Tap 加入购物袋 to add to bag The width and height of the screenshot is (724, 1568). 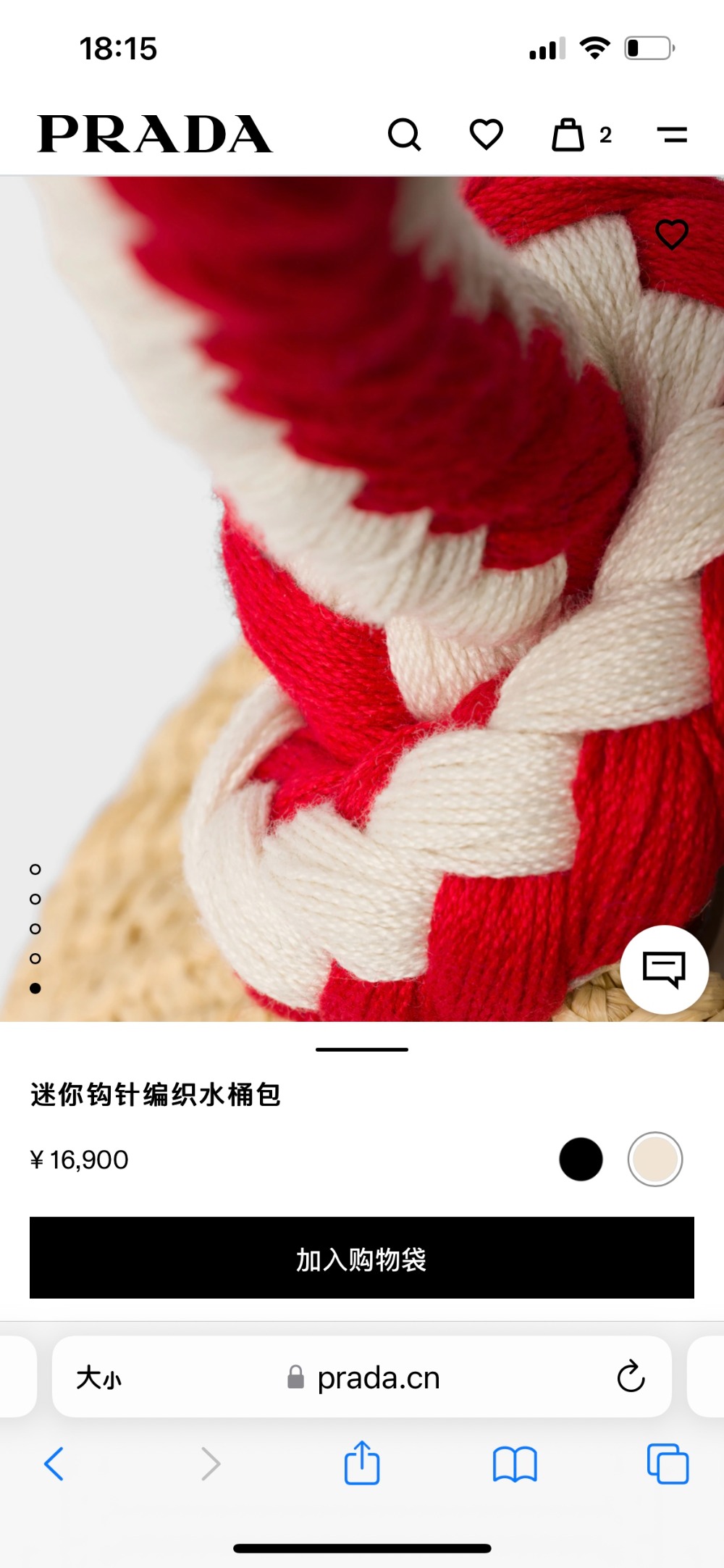coord(362,1258)
